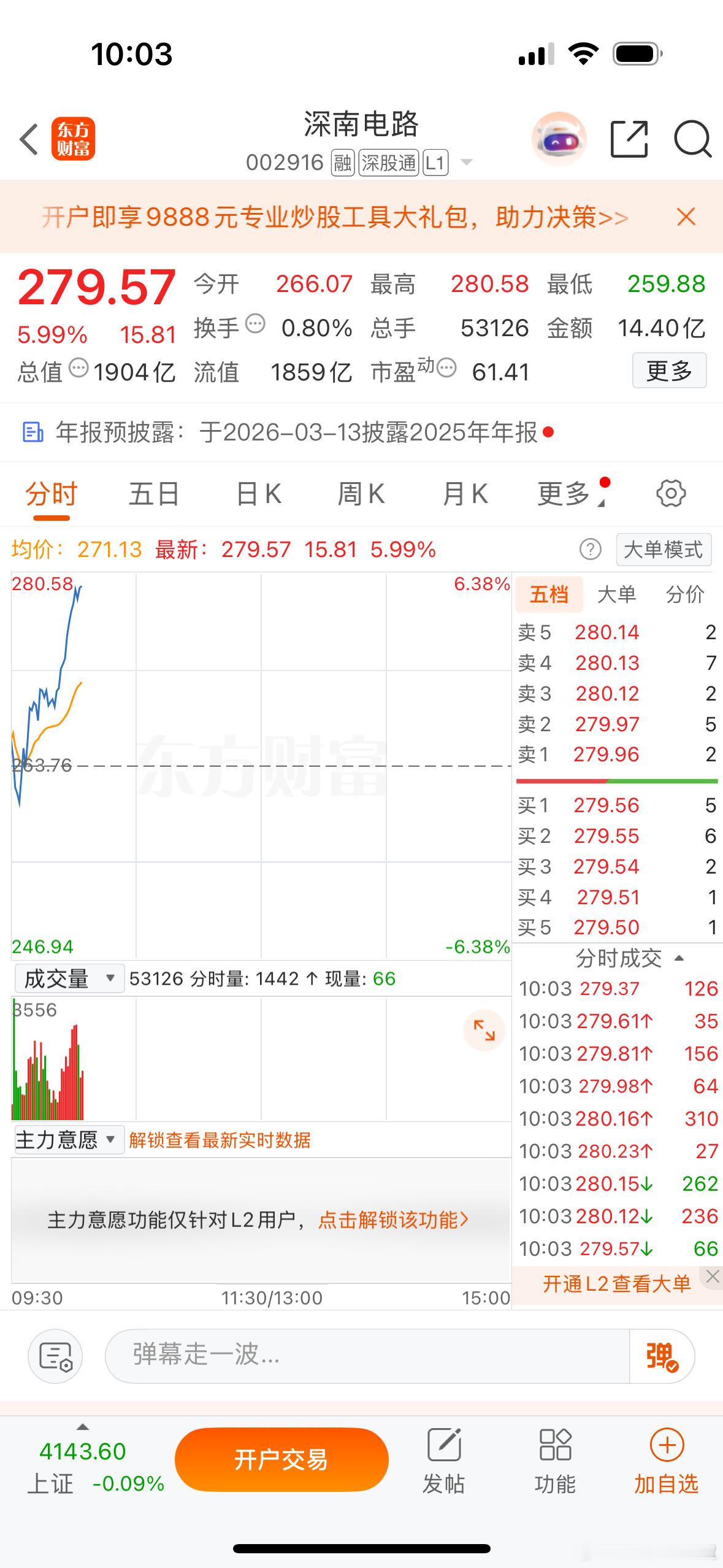The width and height of the screenshot is (723, 1568).
Task: Open the AI assistant robot avatar
Action: (x=559, y=140)
